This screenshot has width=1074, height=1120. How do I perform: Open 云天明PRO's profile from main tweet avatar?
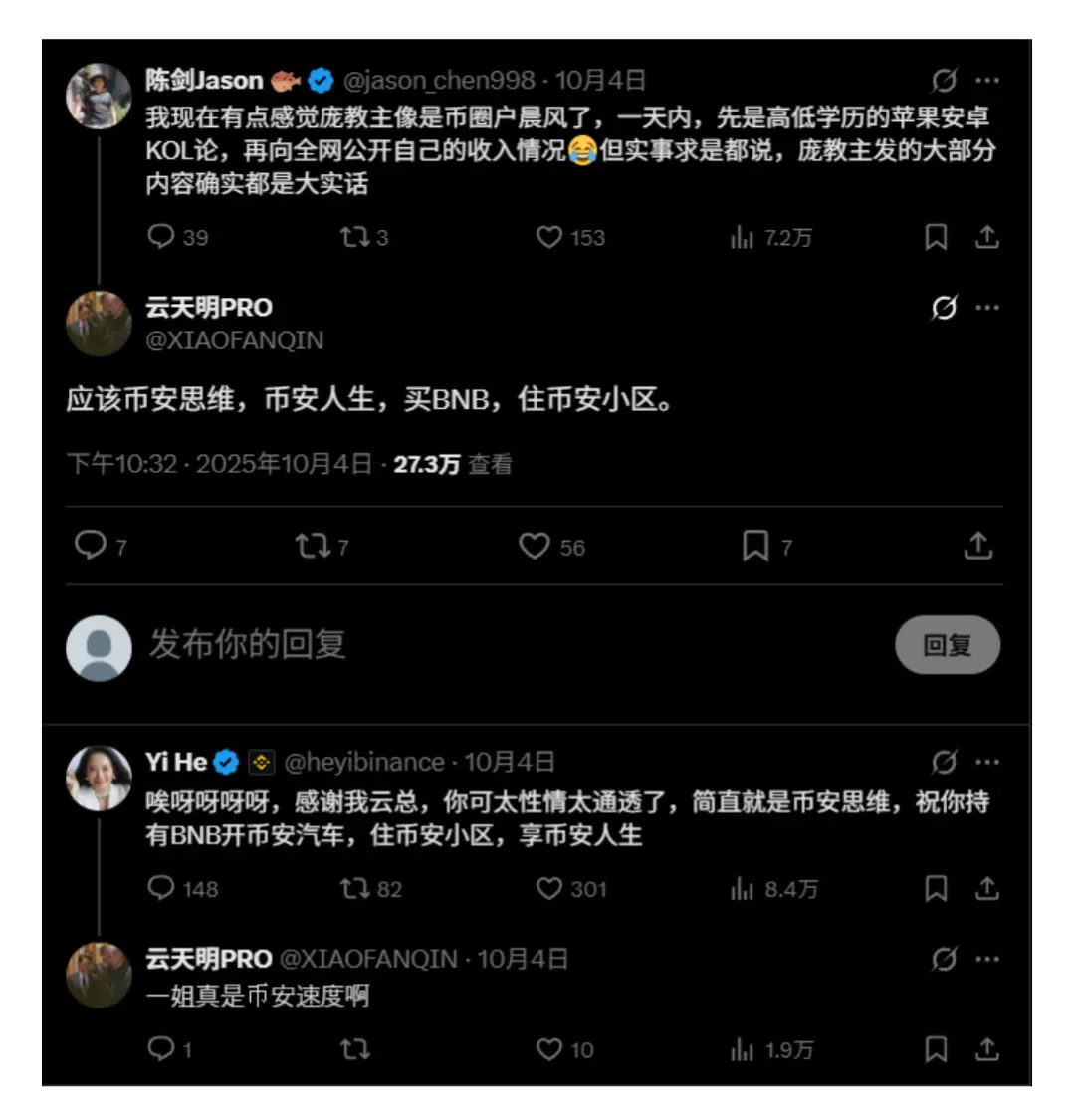(x=99, y=323)
